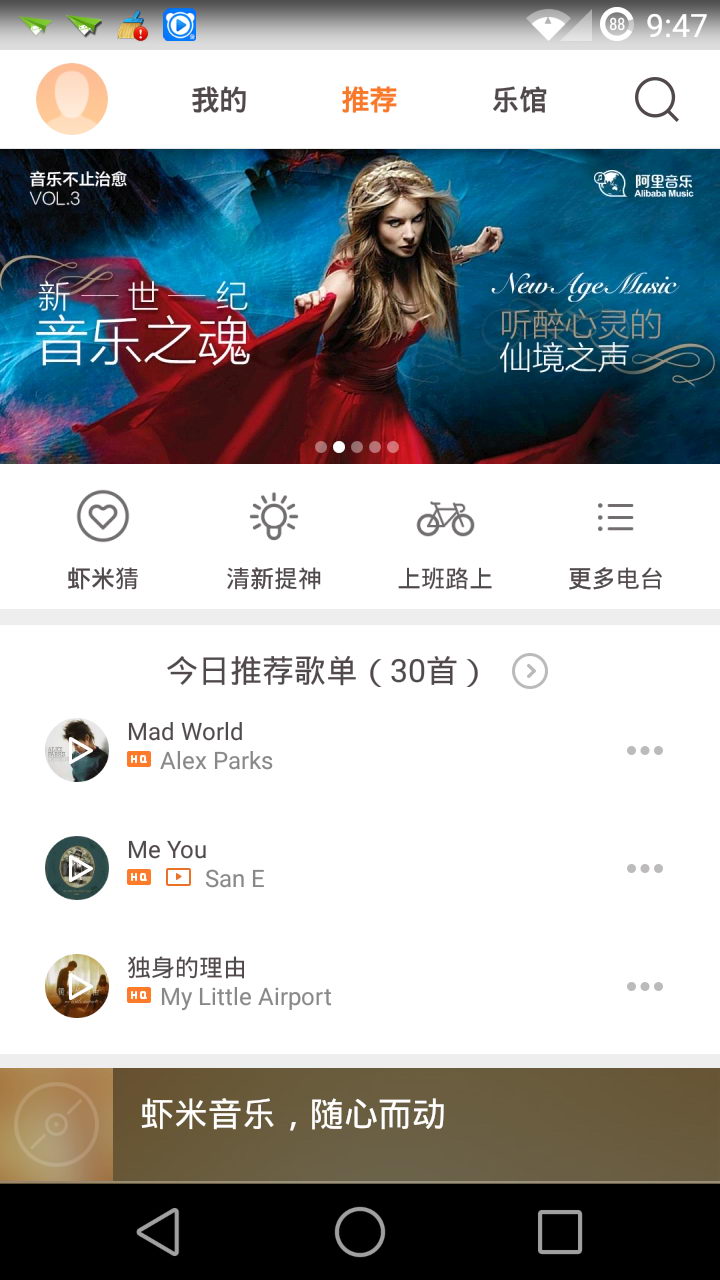Go back with the system back button
The width and height of the screenshot is (720, 1280).
[x=158, y=1231]
